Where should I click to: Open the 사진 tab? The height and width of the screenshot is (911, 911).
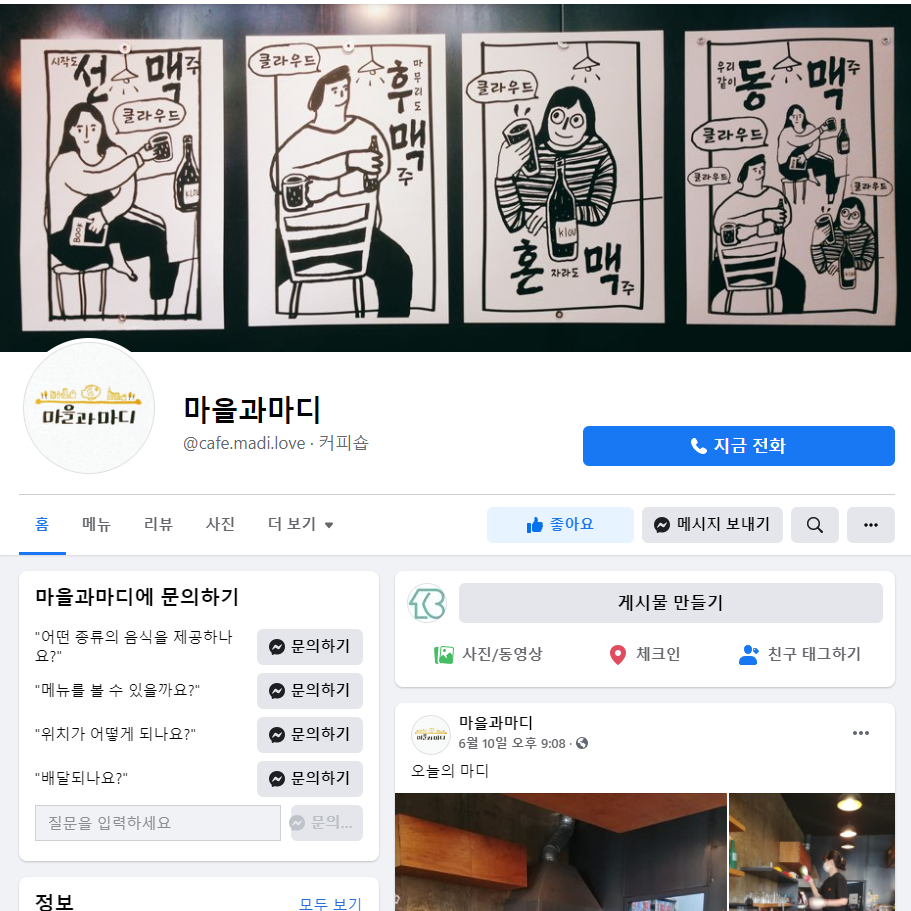[220, 524]
